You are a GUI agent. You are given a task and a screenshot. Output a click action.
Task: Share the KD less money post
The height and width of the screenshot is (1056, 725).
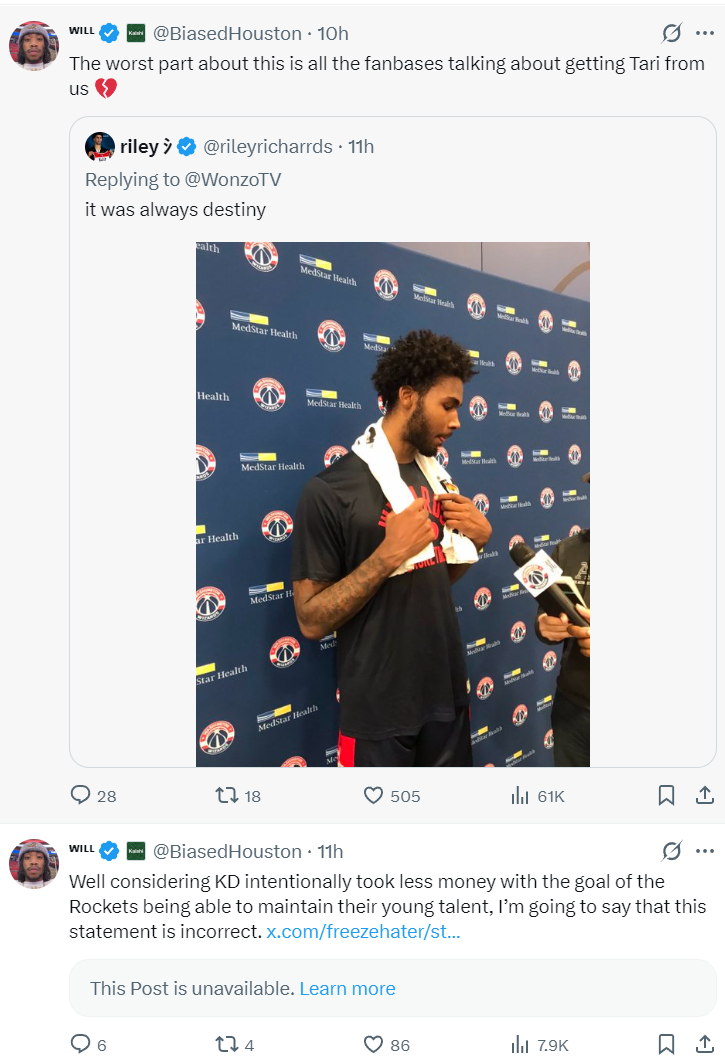tap(704, 1045)
